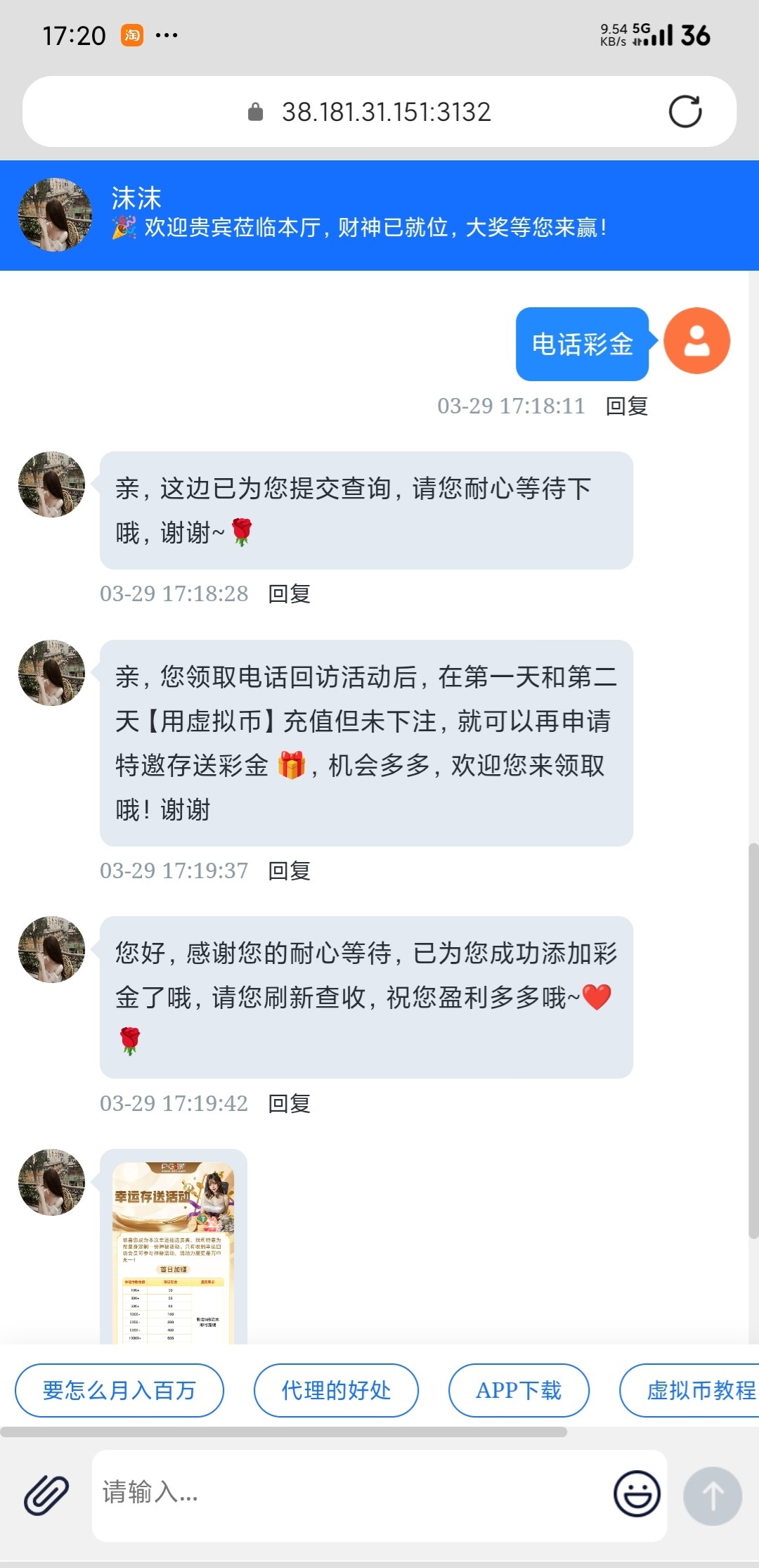Reply to the 17:19:42 message

289,1103
